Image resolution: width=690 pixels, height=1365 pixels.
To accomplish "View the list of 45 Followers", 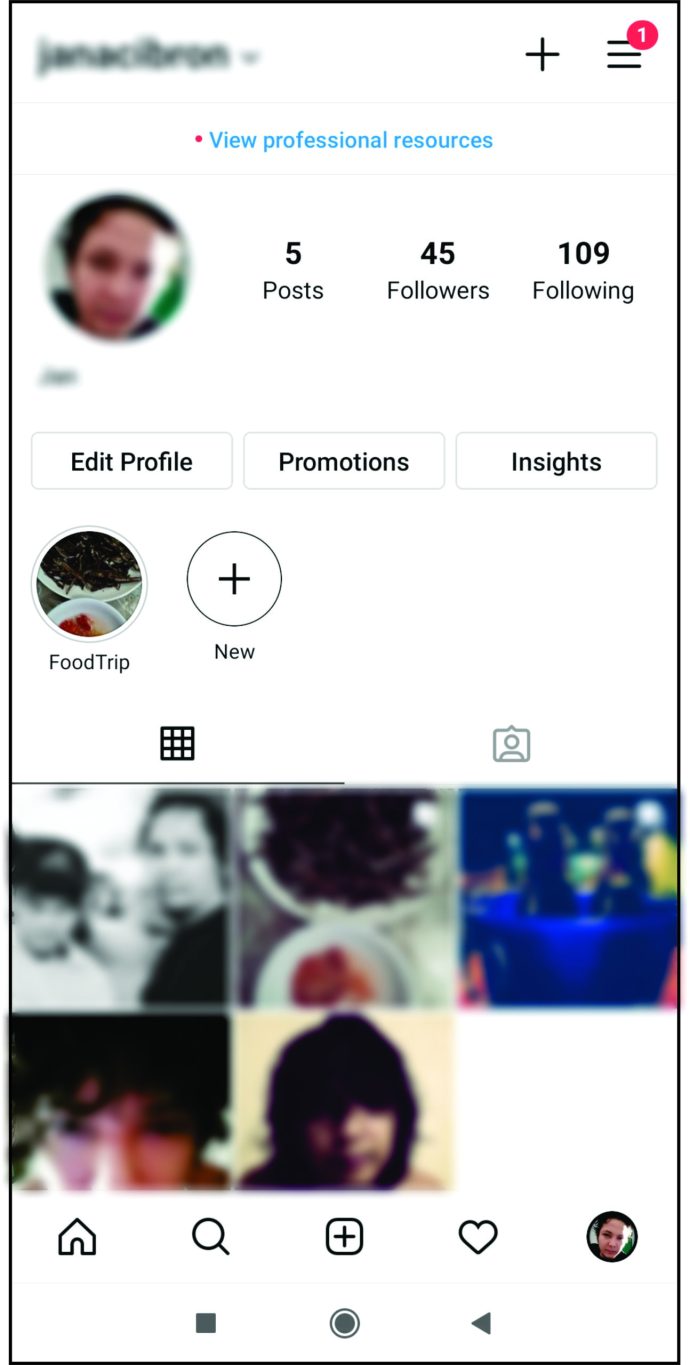I will click(x=438, y=270).
